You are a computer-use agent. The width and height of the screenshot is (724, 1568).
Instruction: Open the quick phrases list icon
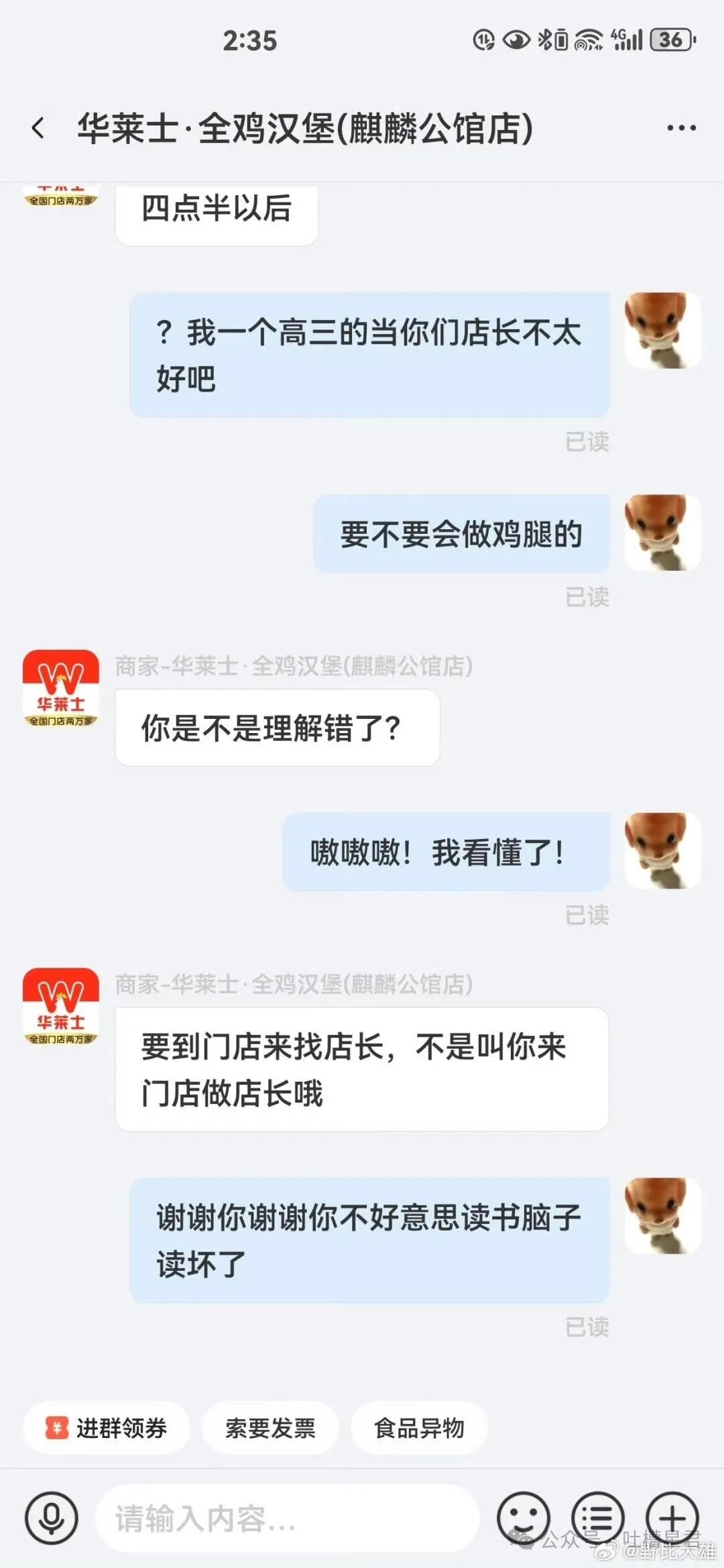597,1518
